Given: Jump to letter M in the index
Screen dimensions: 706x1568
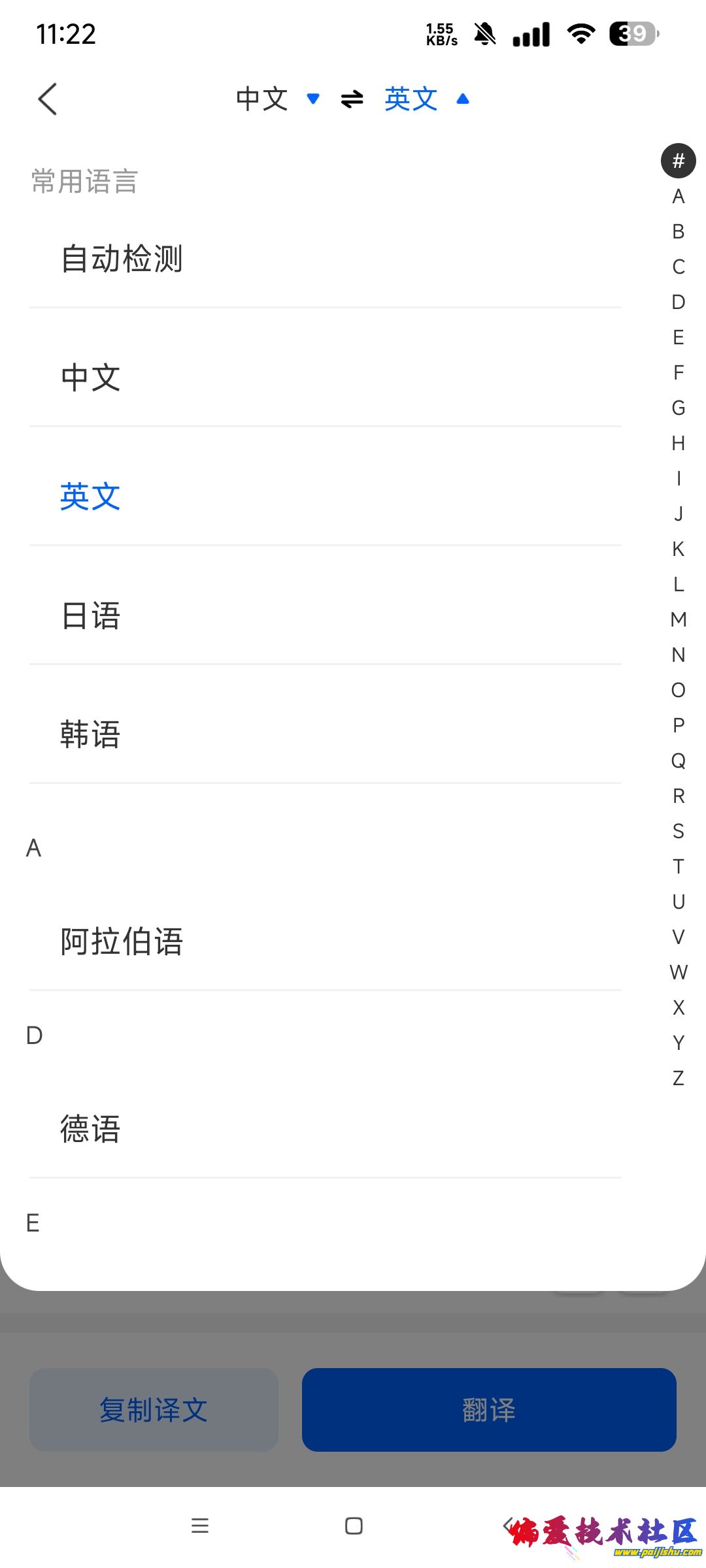Looking at the screenshot, I should [x=679, y=619].
